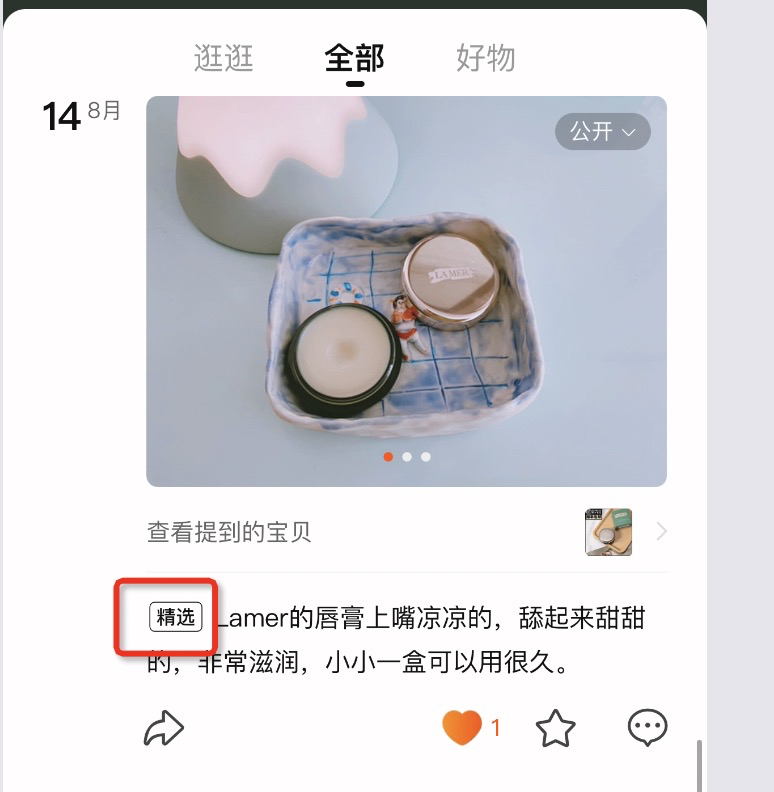Switch to the 逛逛 tab
Screen dimensions: 774x792
click(223, 58)
